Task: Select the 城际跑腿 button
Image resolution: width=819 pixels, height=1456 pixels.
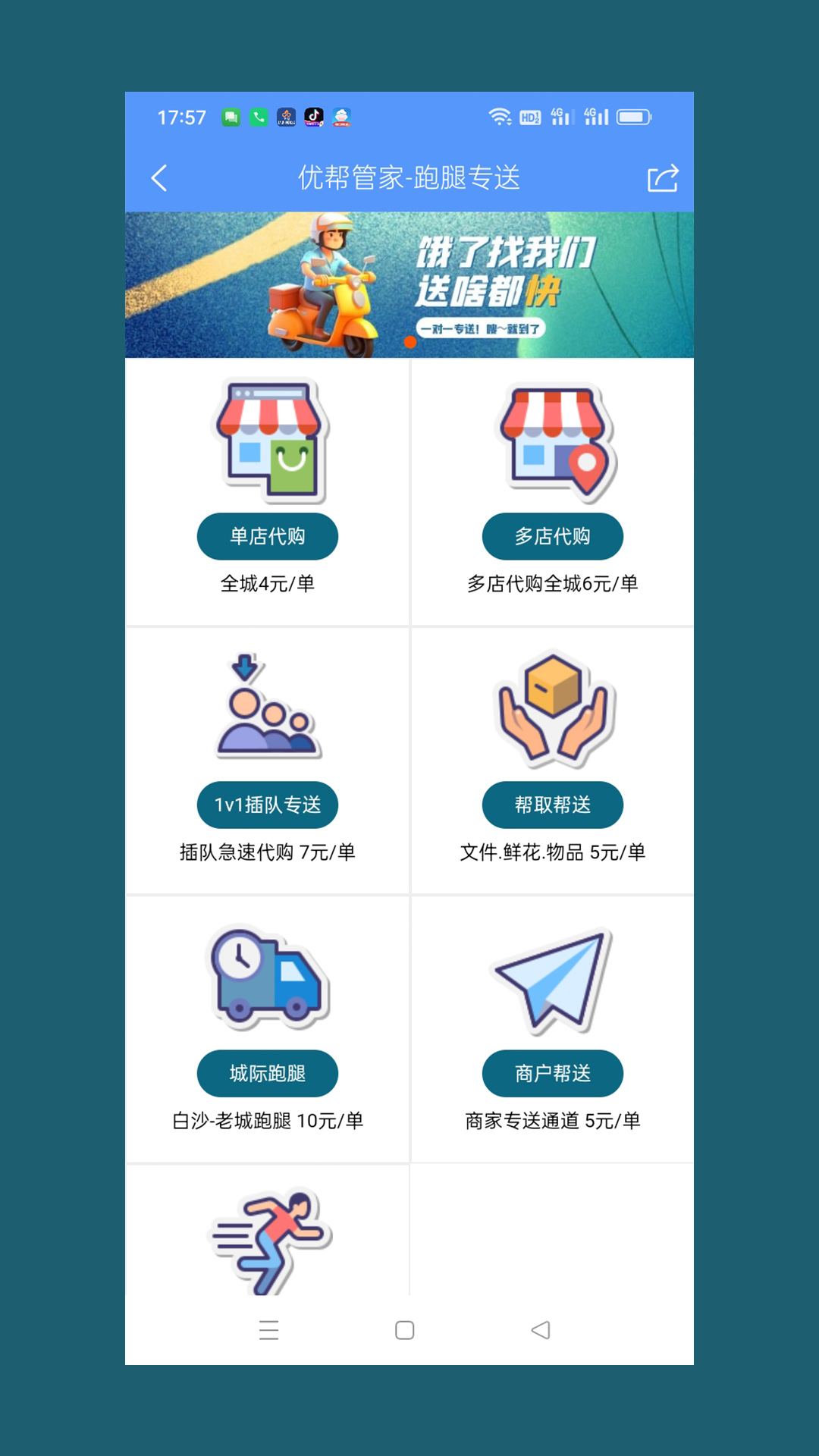Action: point(267,1073)
